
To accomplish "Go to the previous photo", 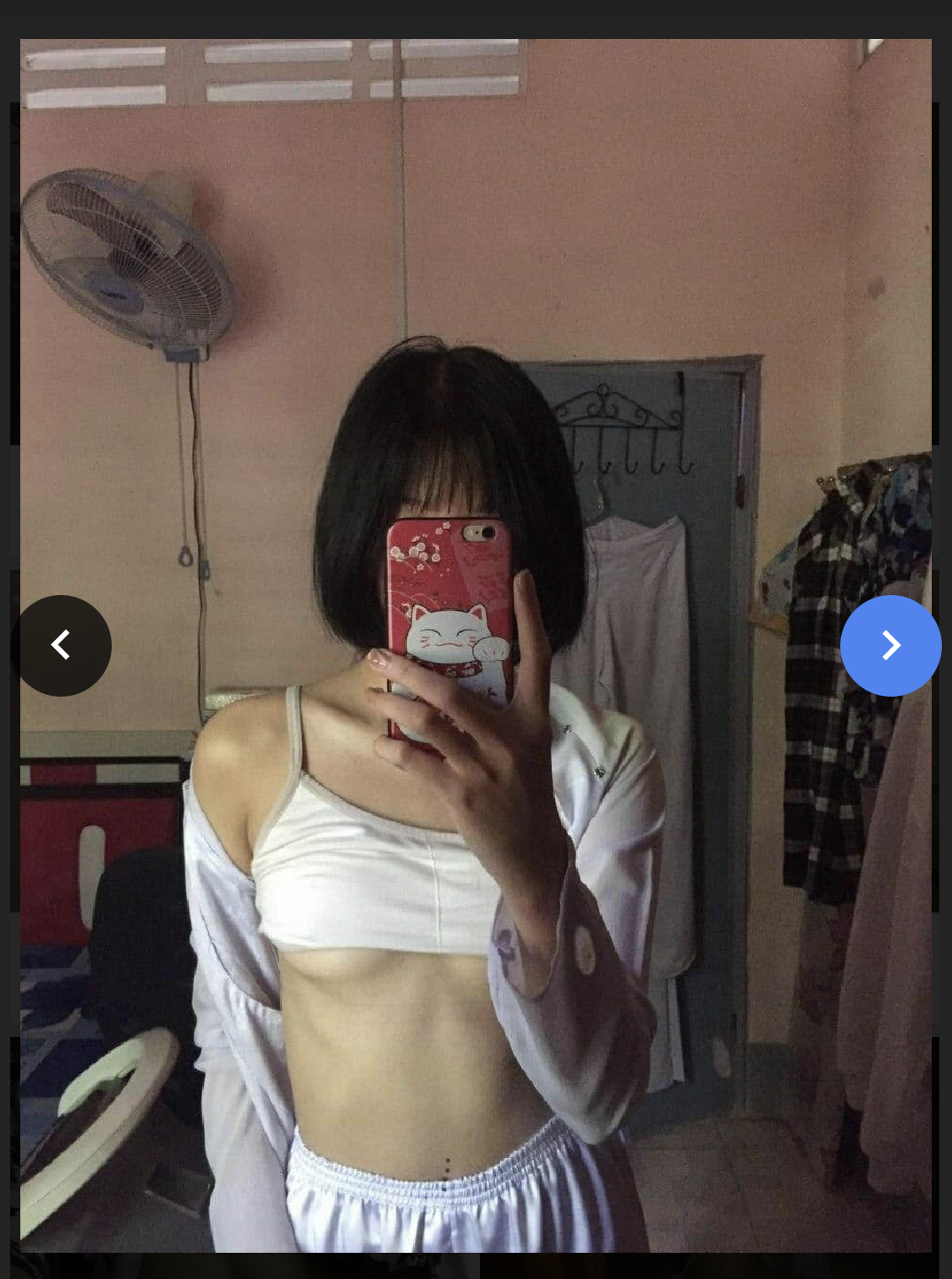I will click(61, 646).
